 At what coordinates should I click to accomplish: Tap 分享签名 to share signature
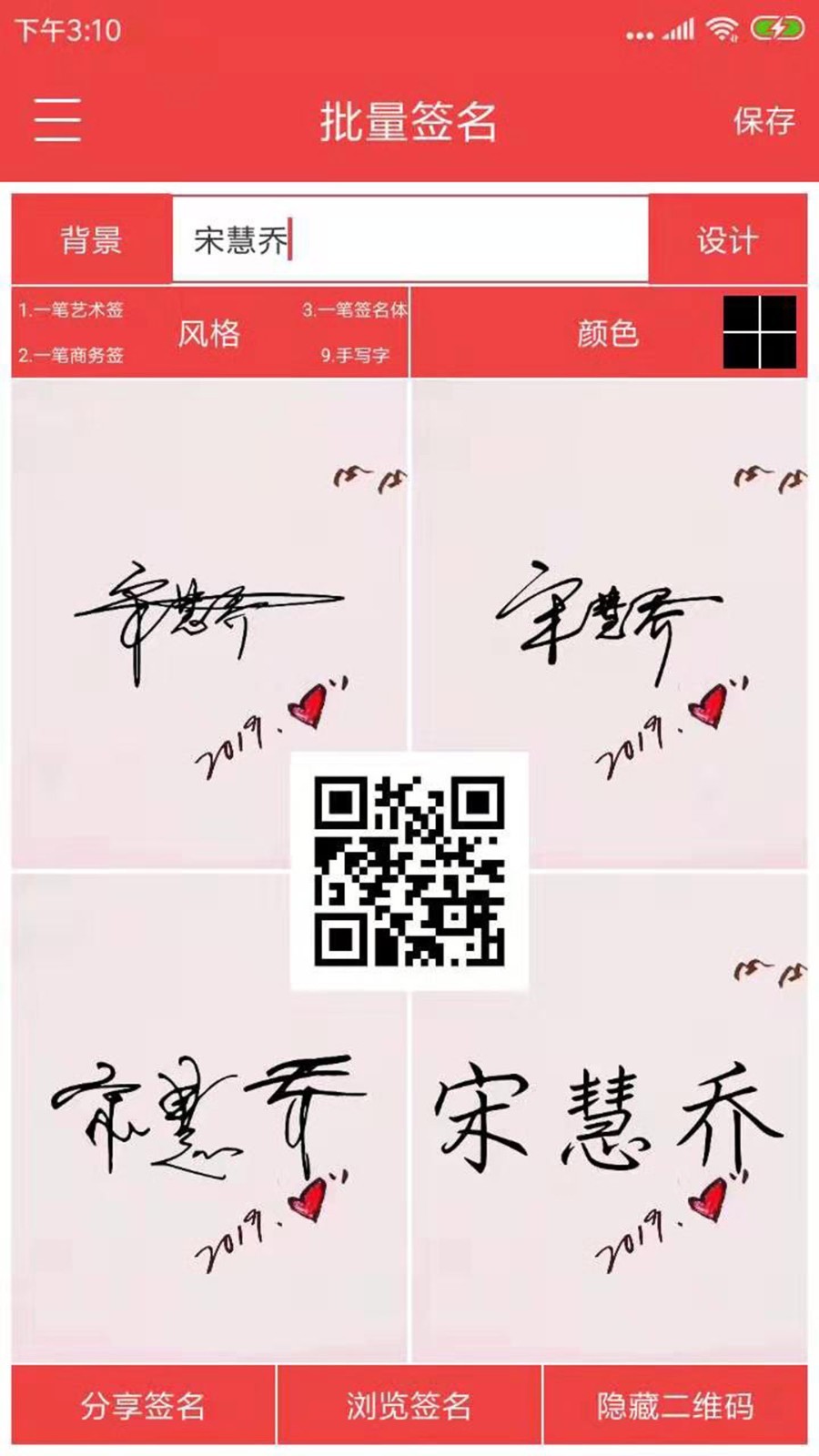[143, 1406]
